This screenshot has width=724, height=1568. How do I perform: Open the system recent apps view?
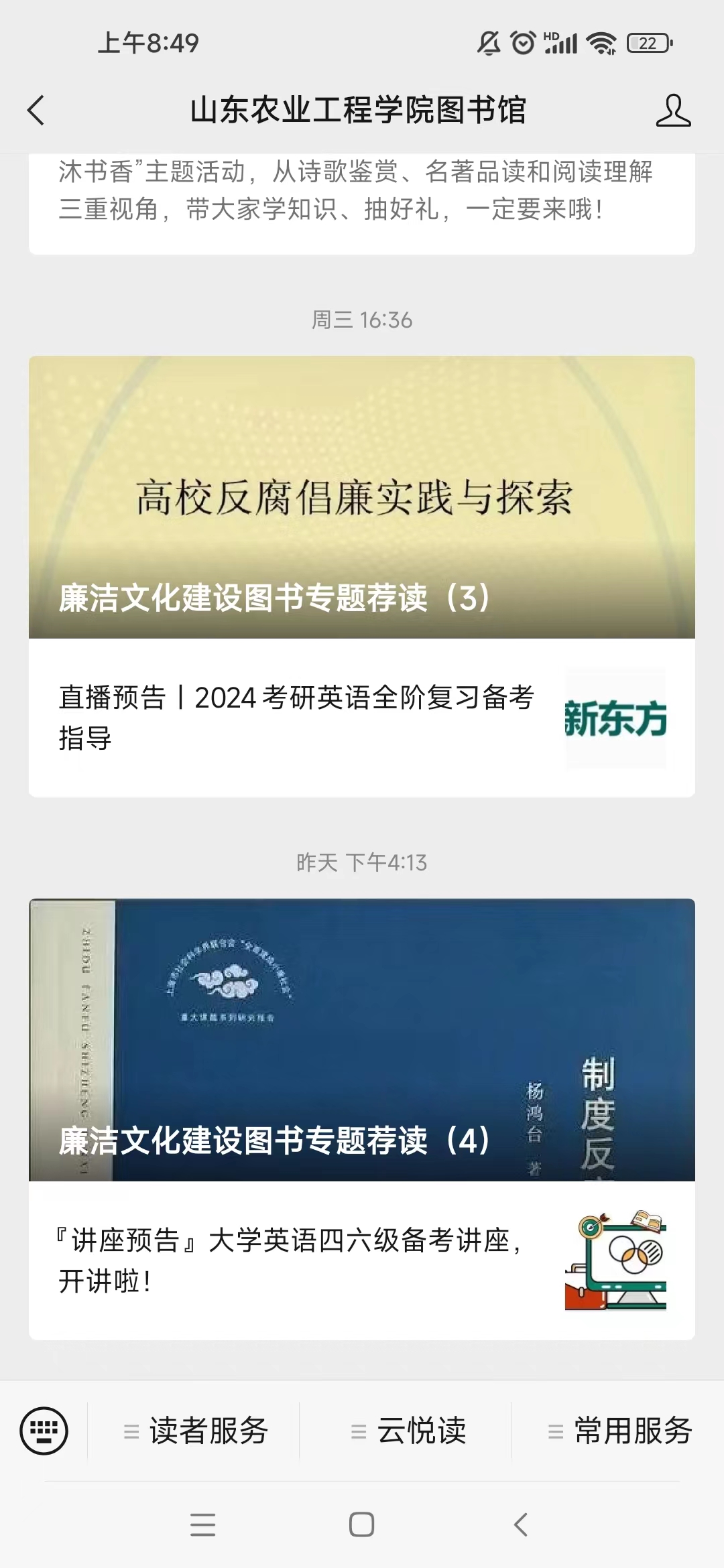(202, 1524)
